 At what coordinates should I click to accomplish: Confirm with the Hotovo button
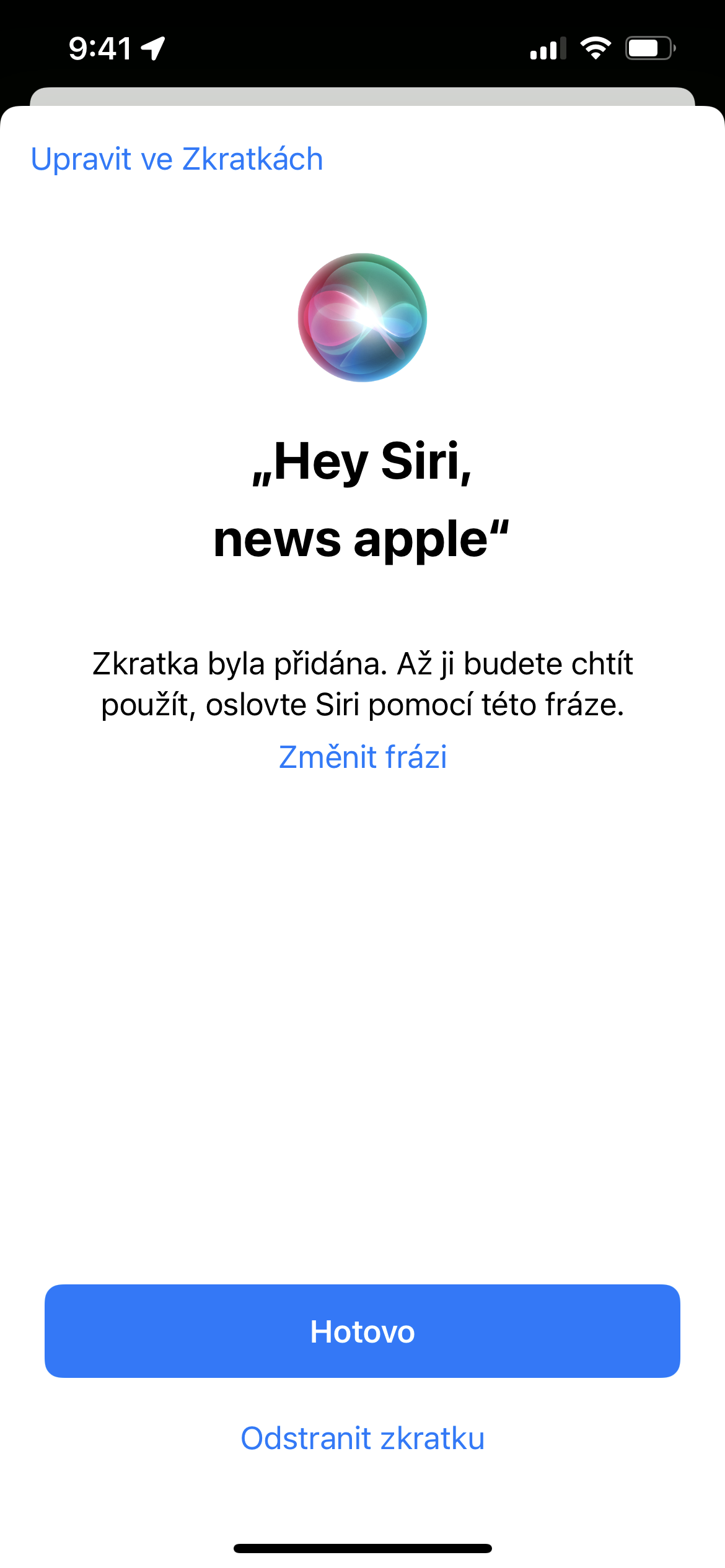362,1331
